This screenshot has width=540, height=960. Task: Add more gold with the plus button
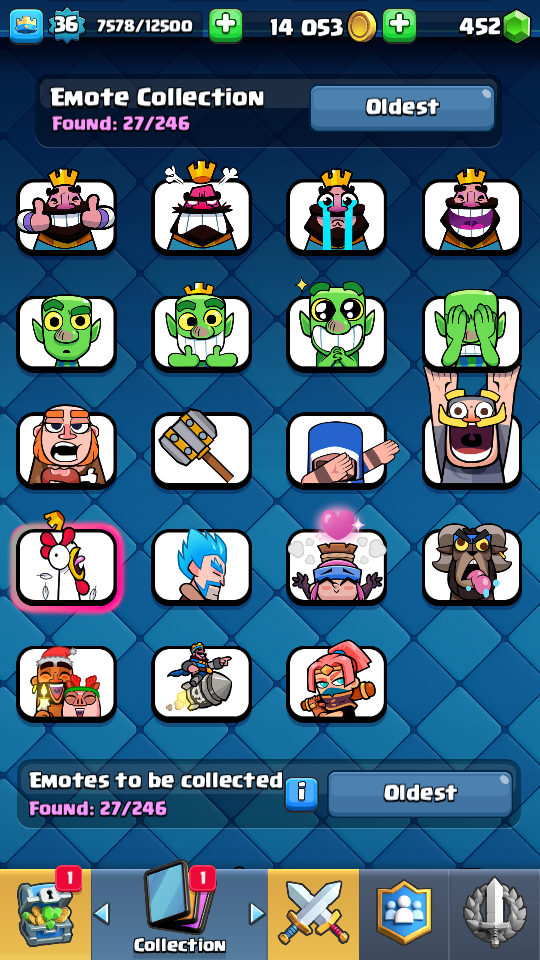[x=399, y=26]
